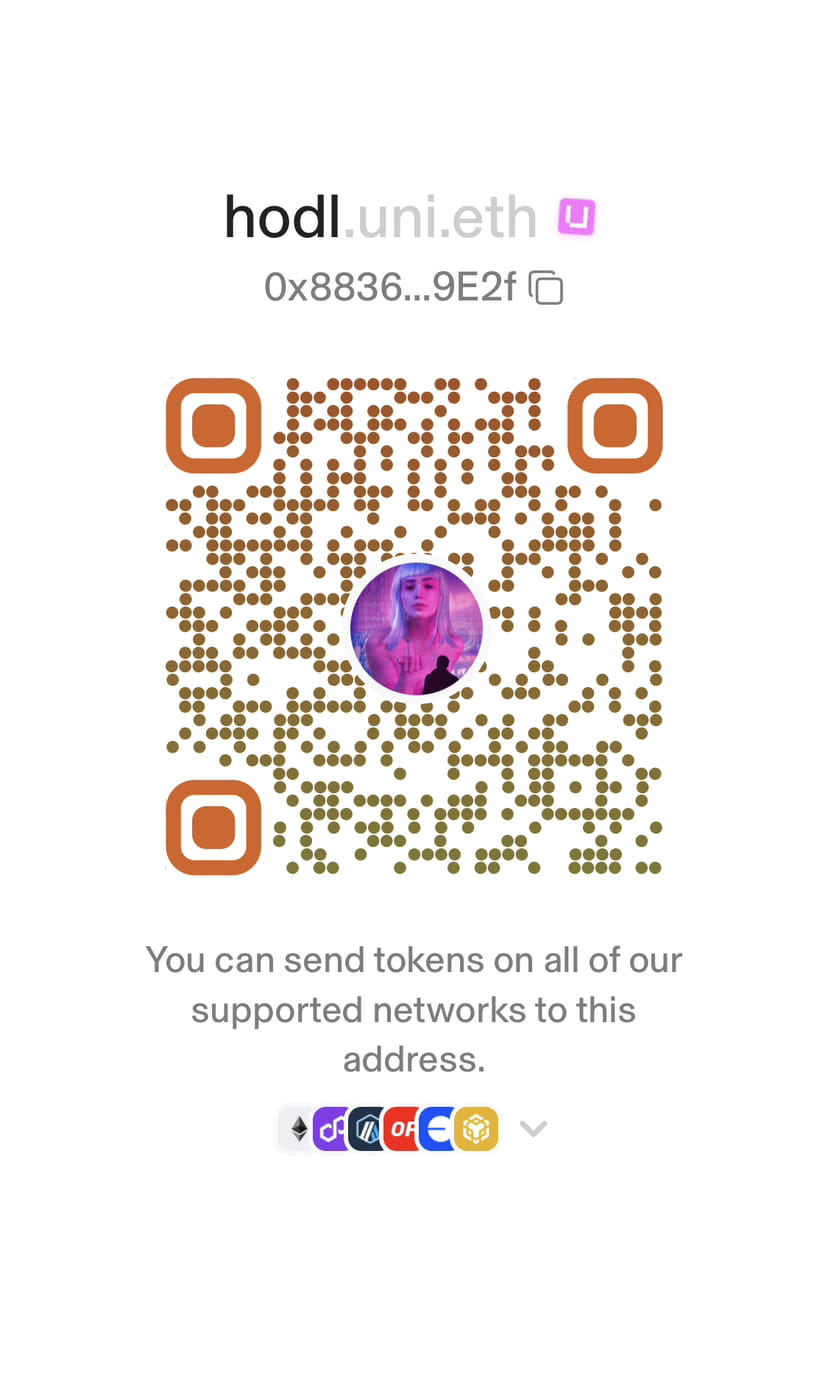Screen dimensions: 828x1380
Task: Click the orange bottom-left QR corner marker
Action: (213, 828)
